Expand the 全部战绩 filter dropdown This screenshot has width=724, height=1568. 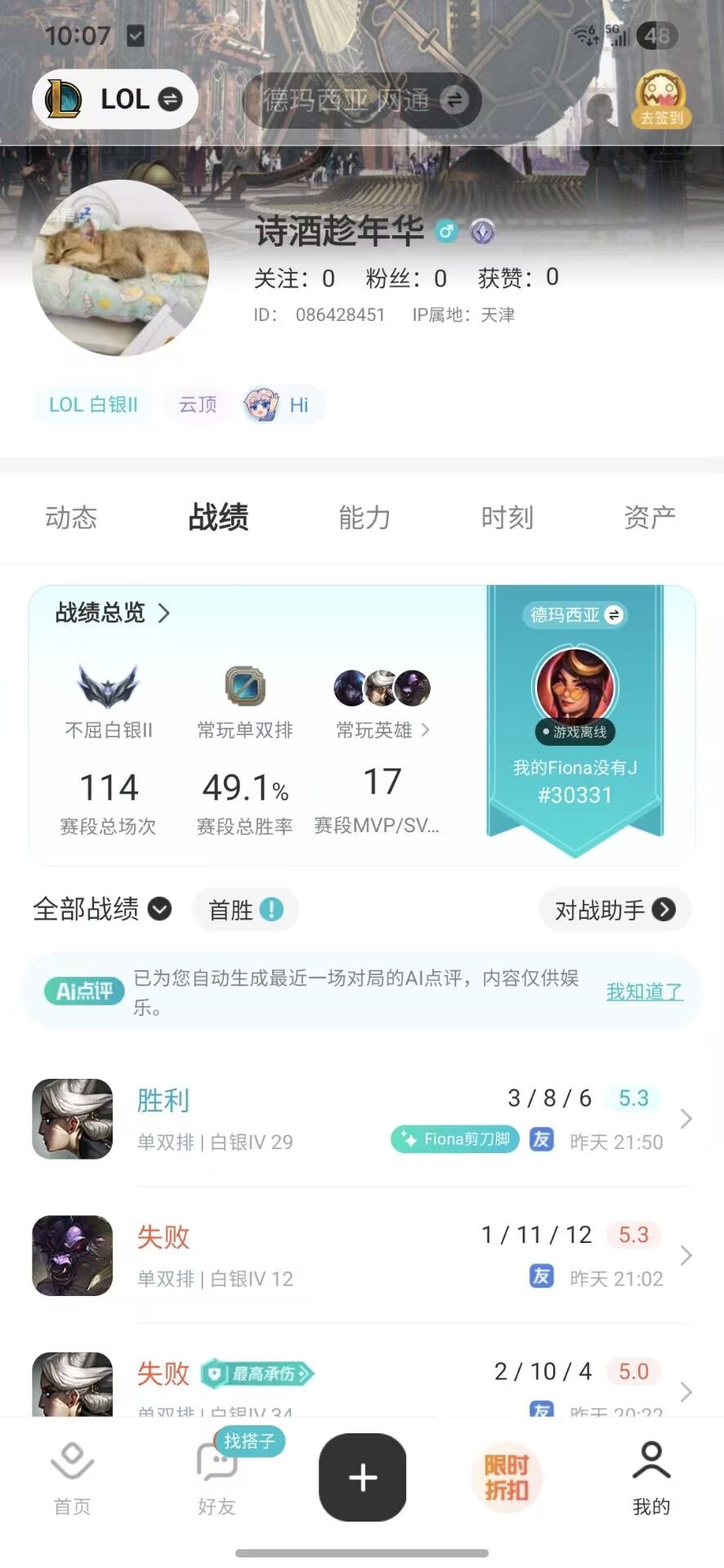click(x=102, y=909)
